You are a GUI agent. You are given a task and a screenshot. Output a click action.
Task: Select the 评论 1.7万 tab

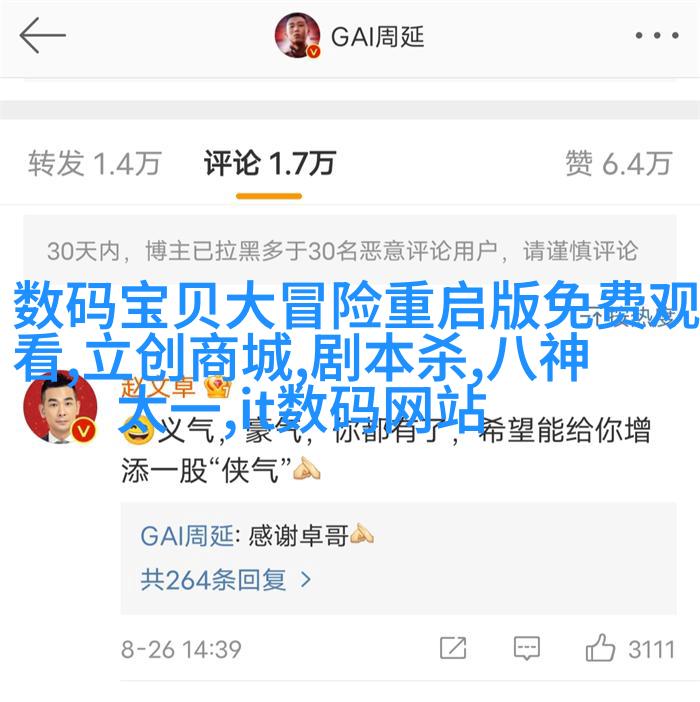click(x=269, y=162)
